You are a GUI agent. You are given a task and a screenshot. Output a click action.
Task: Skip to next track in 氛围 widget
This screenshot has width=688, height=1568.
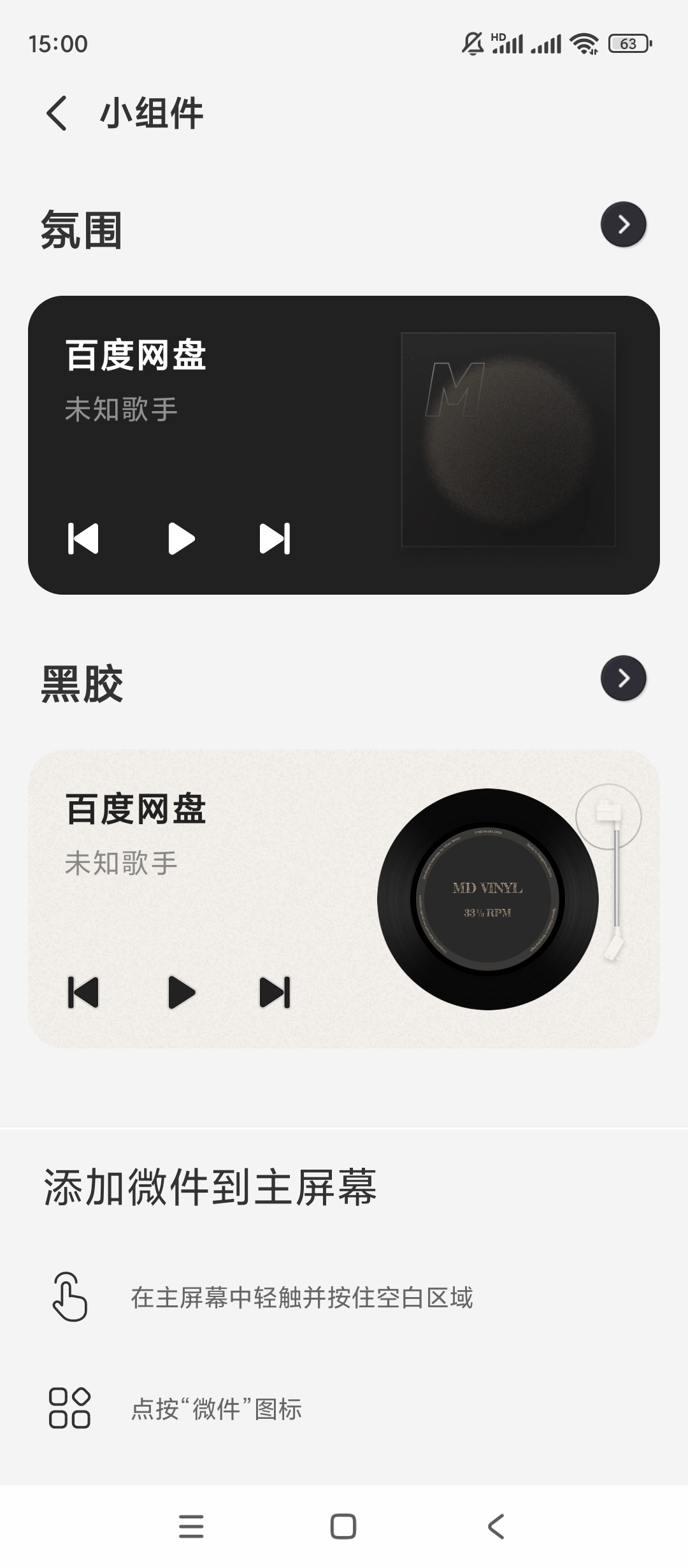pyautogui.click(x=275, y=539)
